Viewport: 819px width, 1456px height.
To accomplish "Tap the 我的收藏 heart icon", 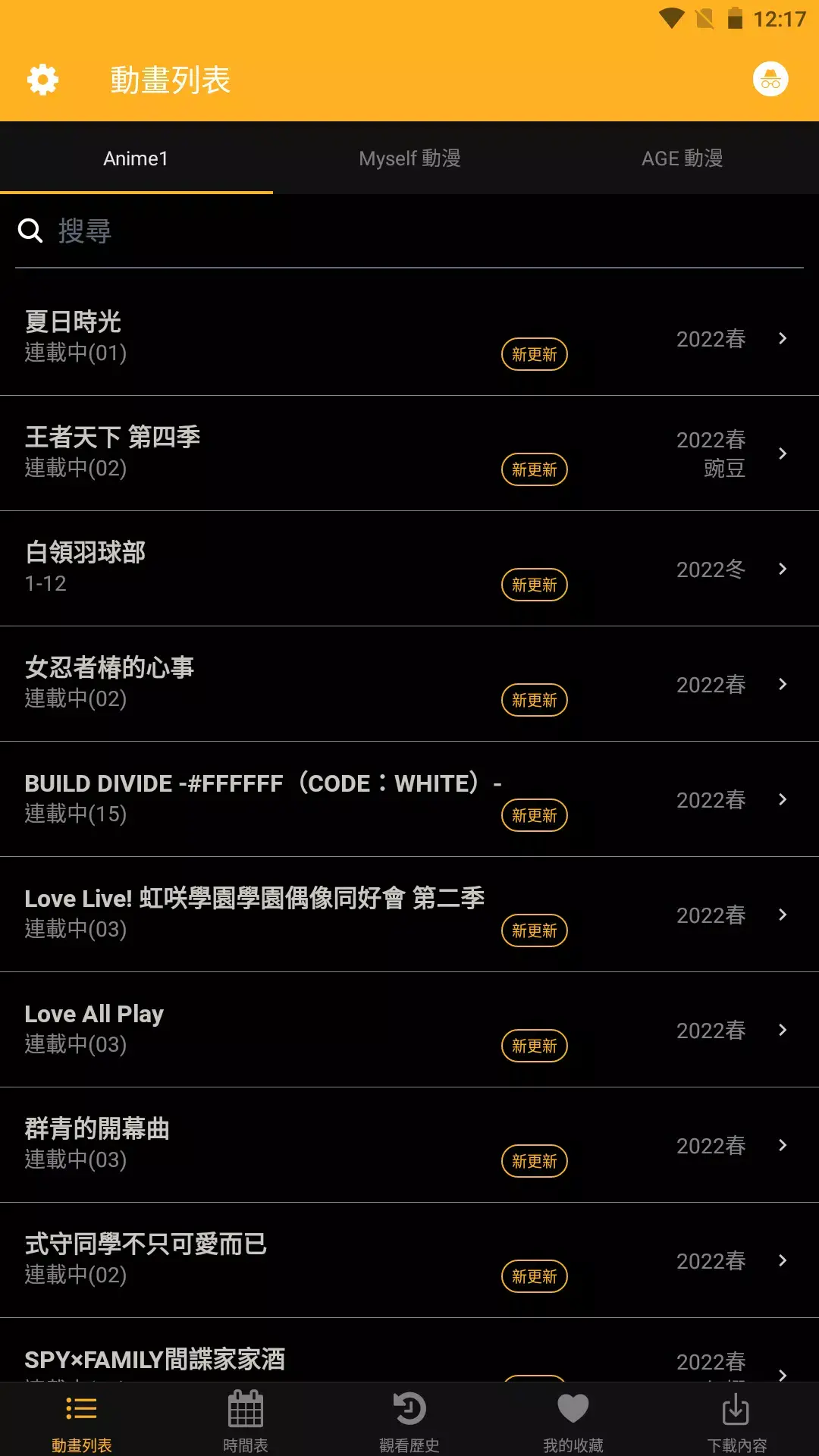I will [573, 1407].
